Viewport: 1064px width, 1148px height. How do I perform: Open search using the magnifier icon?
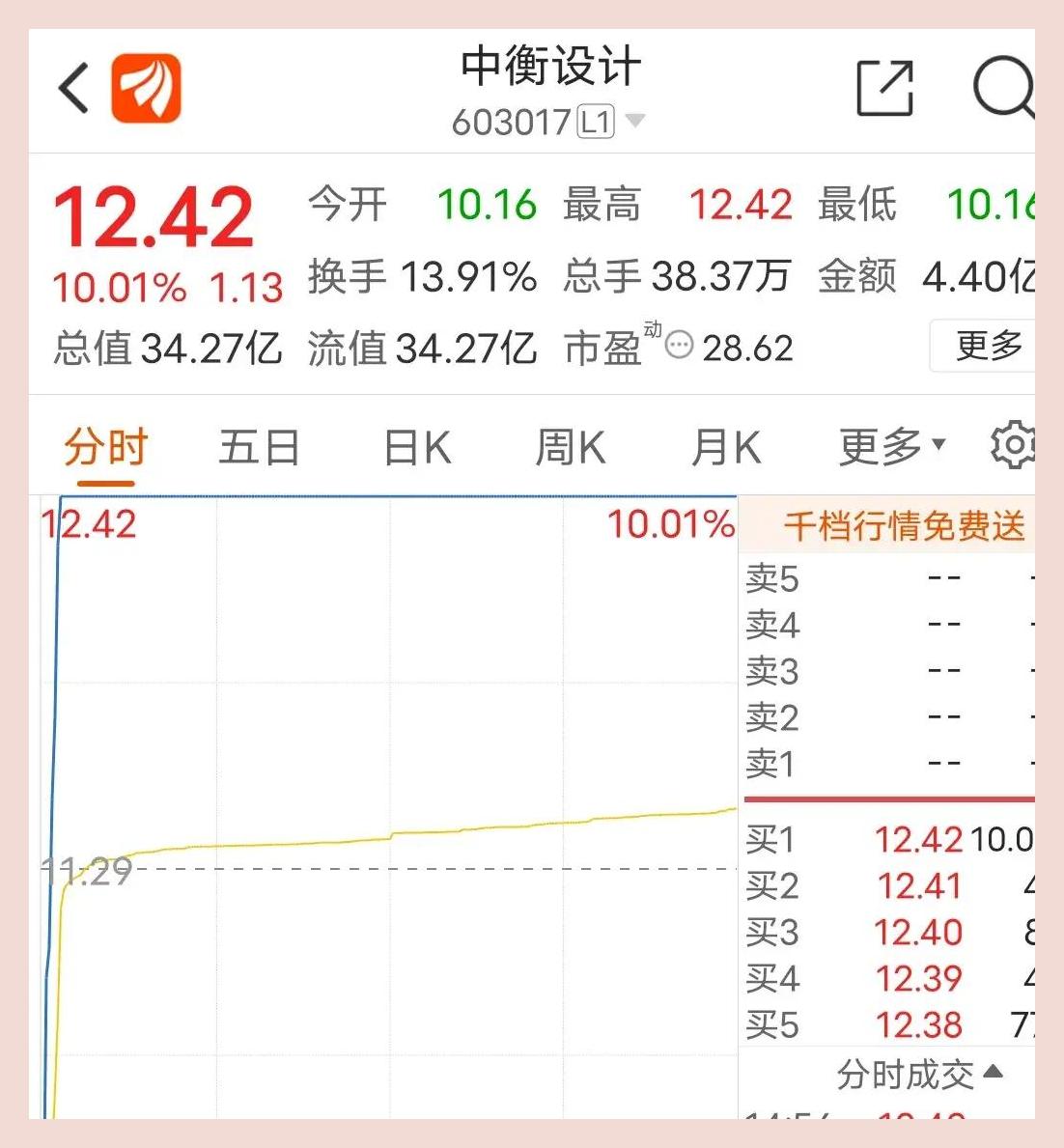pyautogui.click(x=1004, y=89)
